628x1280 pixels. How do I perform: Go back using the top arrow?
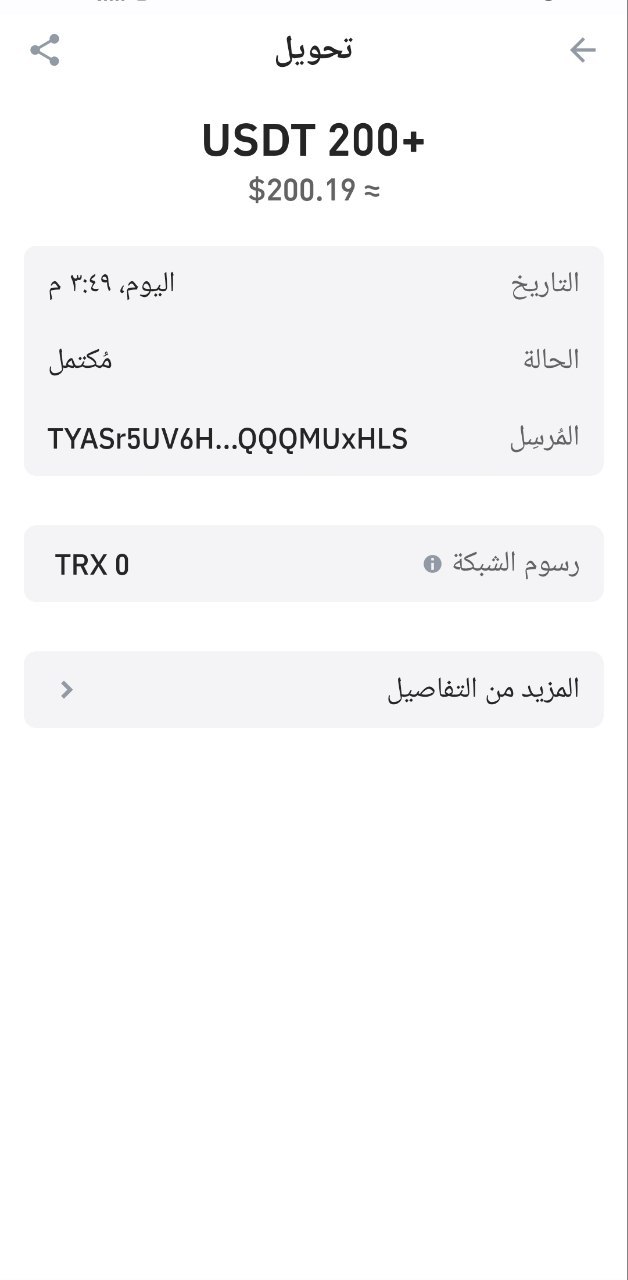[x=582, y=50]
